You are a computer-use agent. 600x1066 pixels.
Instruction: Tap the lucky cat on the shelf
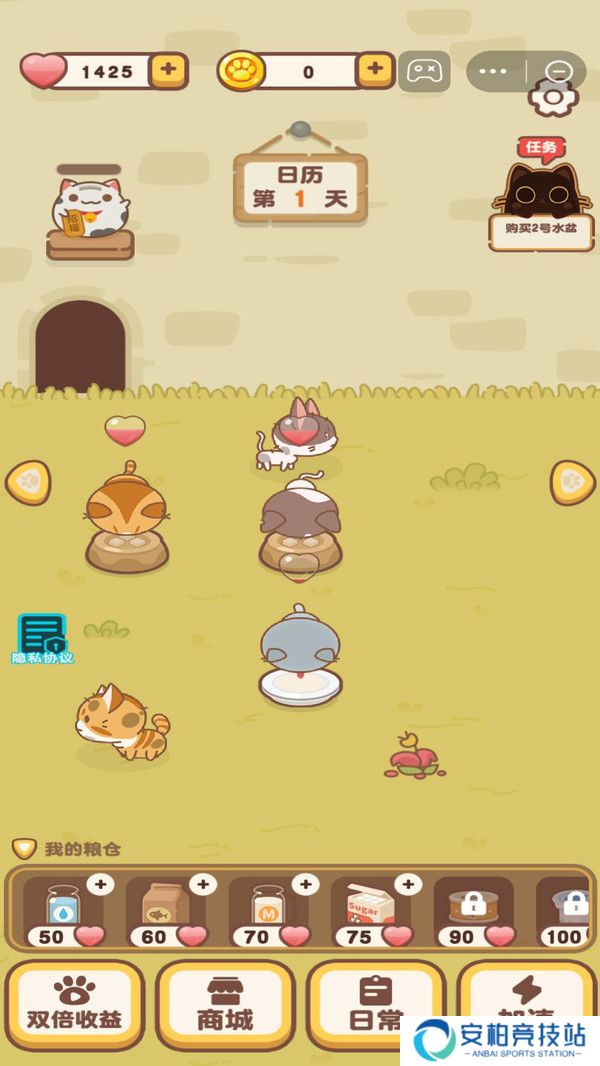tap(88, 209)
